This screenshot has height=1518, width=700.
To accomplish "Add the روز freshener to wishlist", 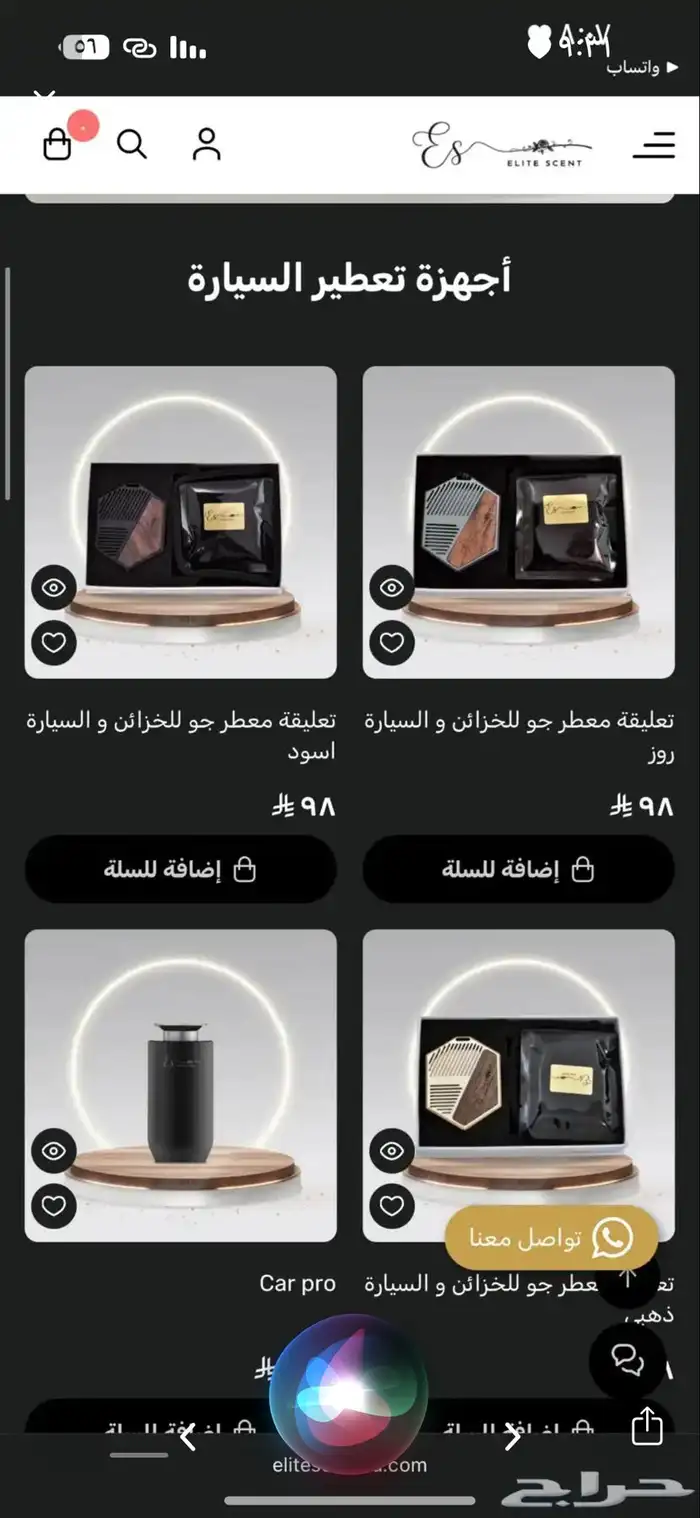I will pos(392,642).
